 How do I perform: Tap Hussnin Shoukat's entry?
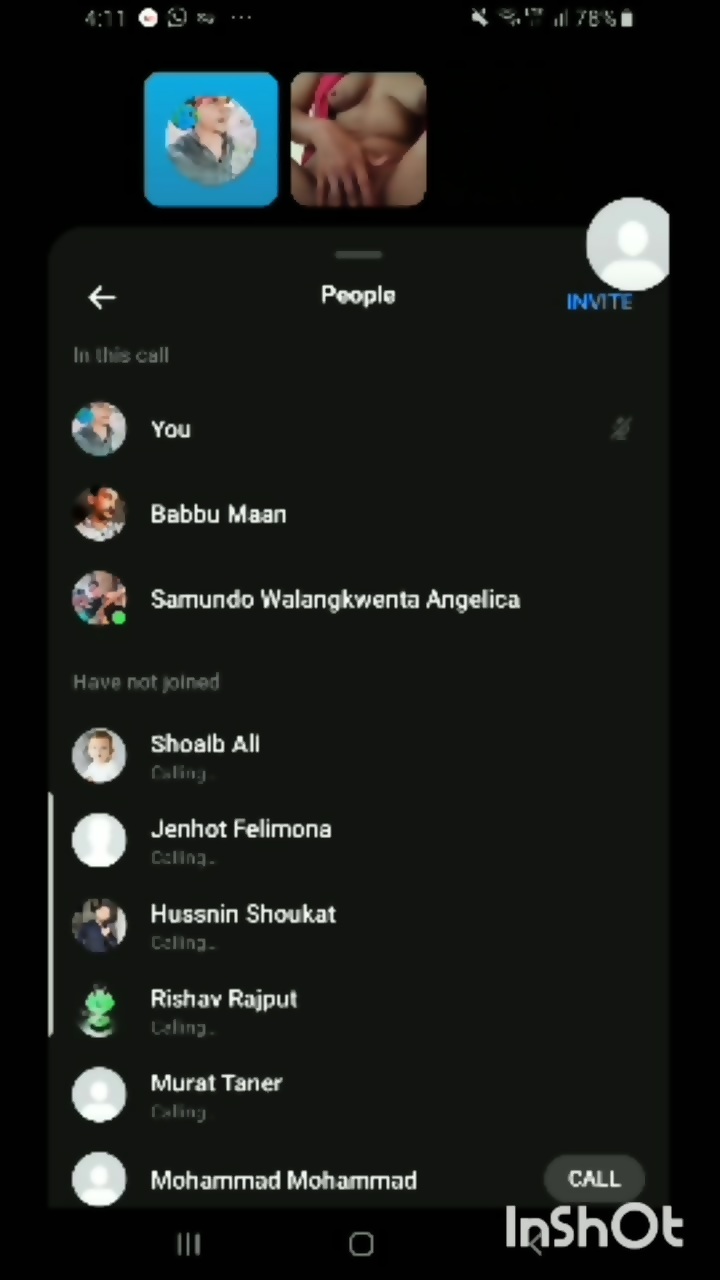click(242, 925)
